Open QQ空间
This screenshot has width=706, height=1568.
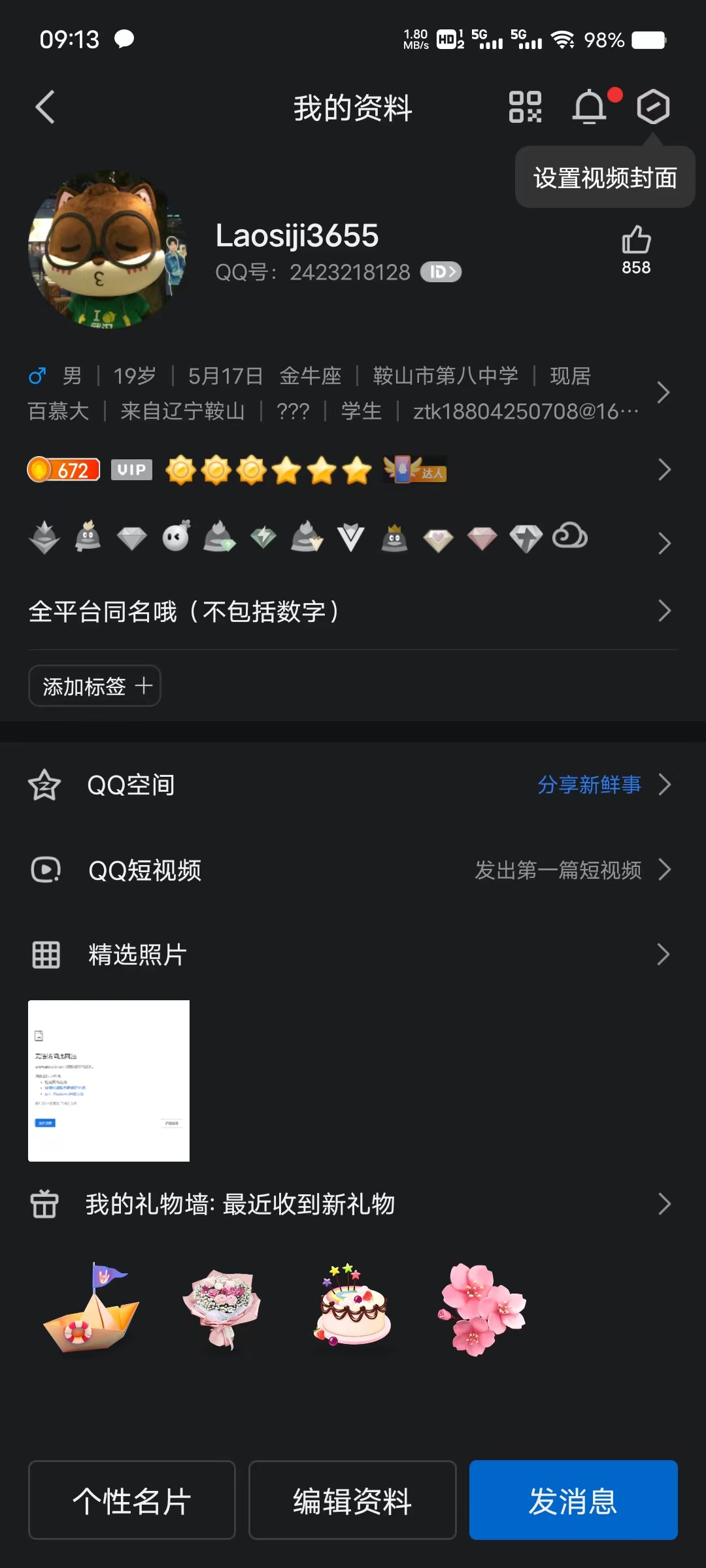(x=353, y=785)
